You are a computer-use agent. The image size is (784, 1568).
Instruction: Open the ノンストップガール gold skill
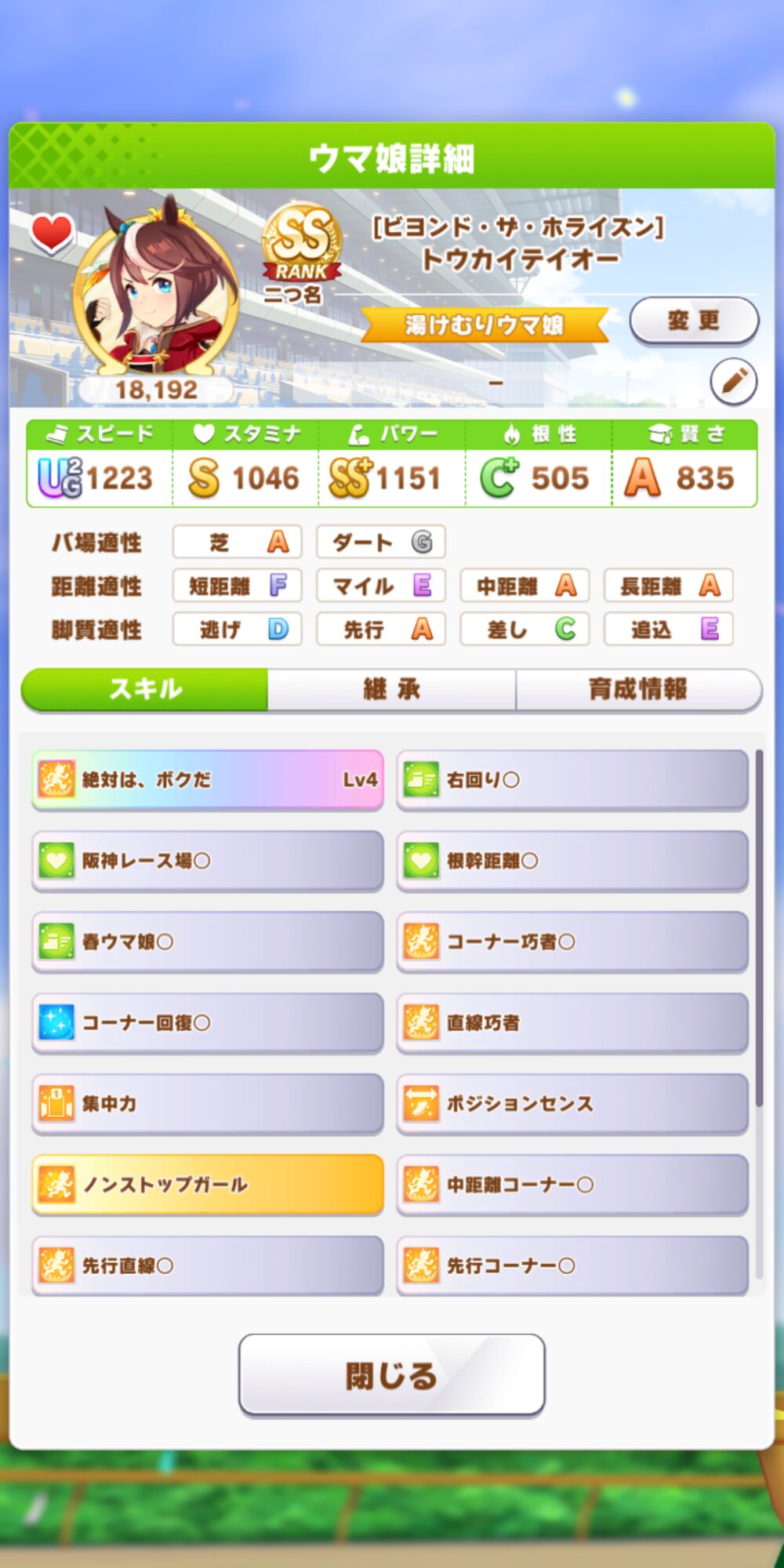[208, 1185]
